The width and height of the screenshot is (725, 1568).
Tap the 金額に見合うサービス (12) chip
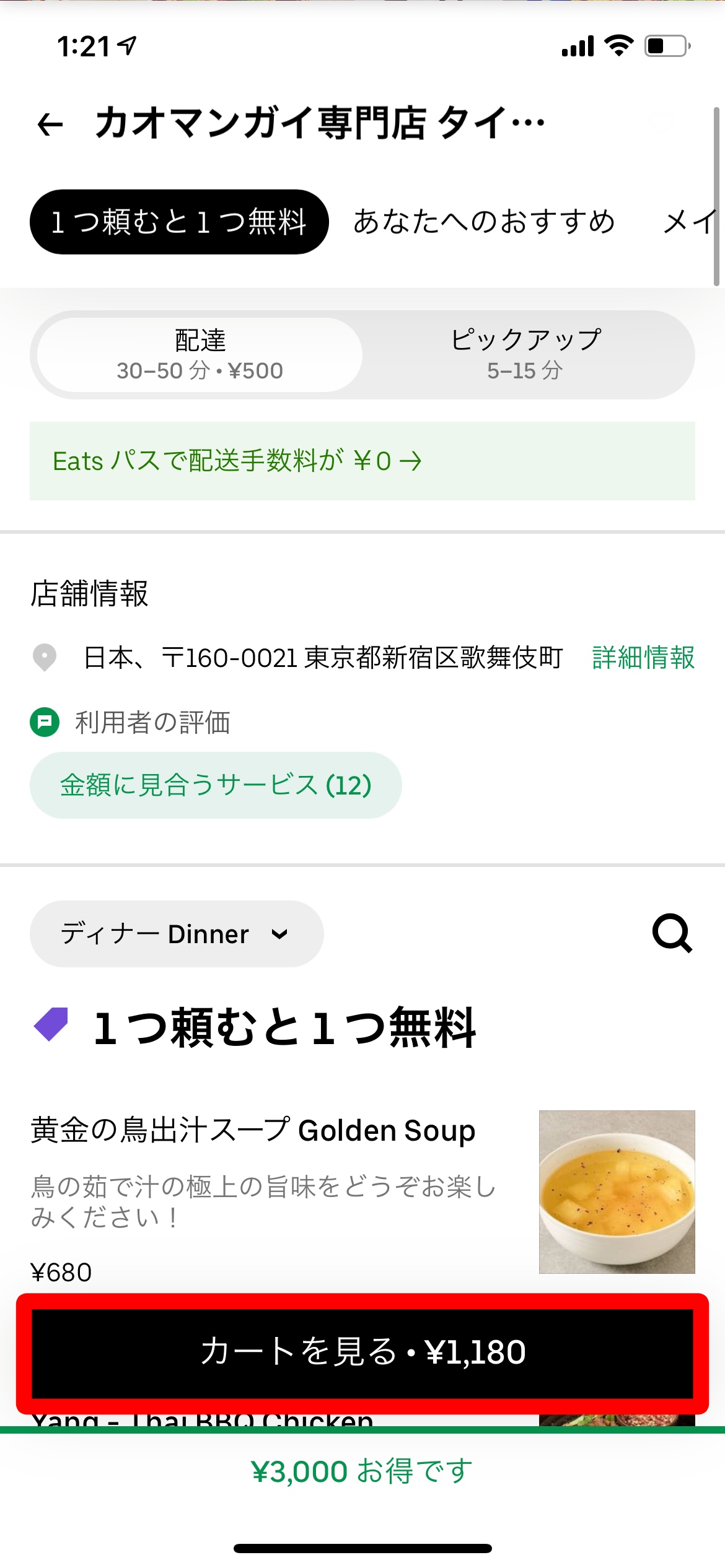(x=216, y=785)
